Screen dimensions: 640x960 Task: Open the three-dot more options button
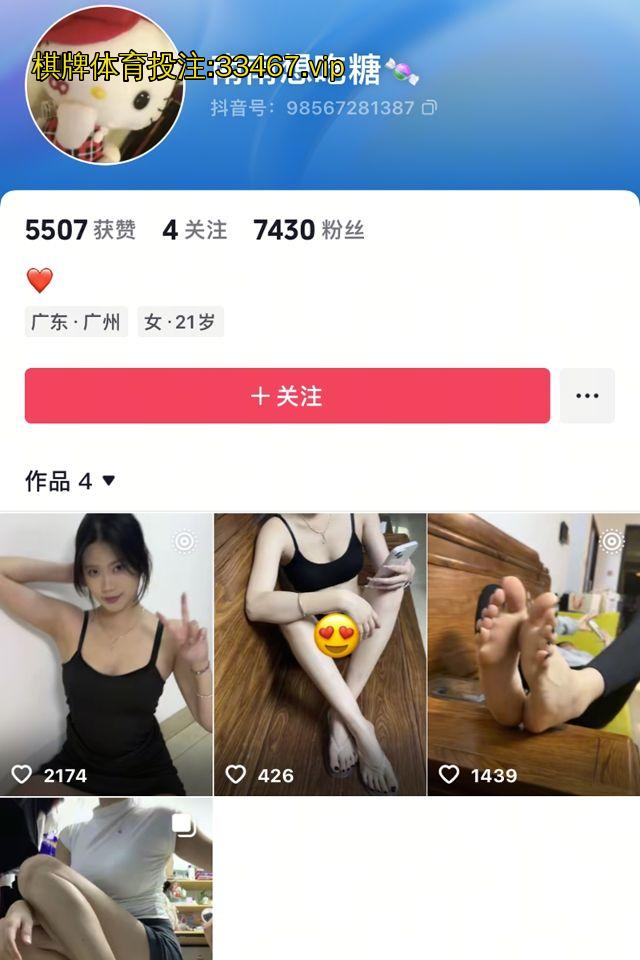587,396
